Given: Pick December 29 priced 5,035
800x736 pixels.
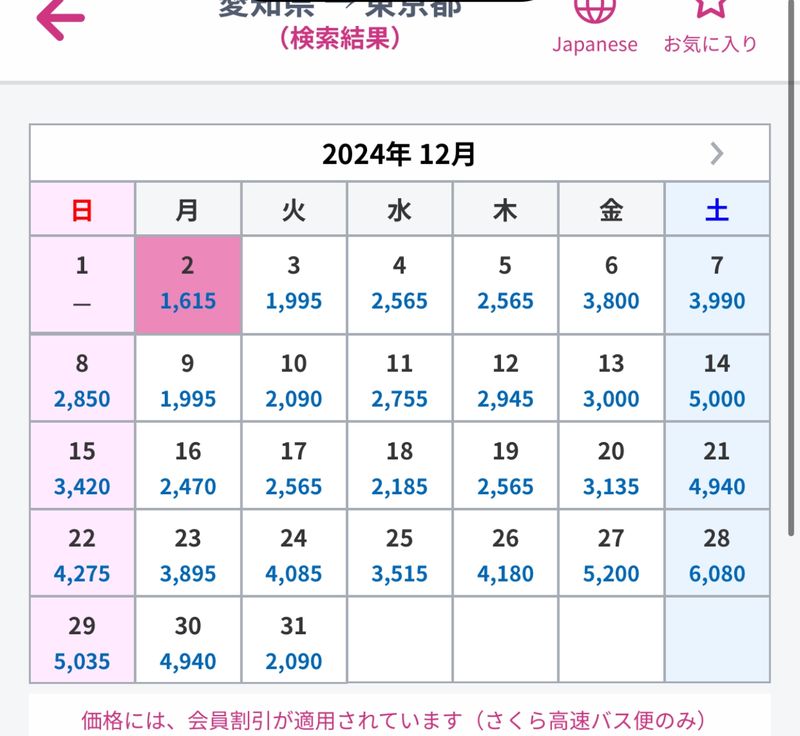Looking at the screenshot, I should [82, 643].
